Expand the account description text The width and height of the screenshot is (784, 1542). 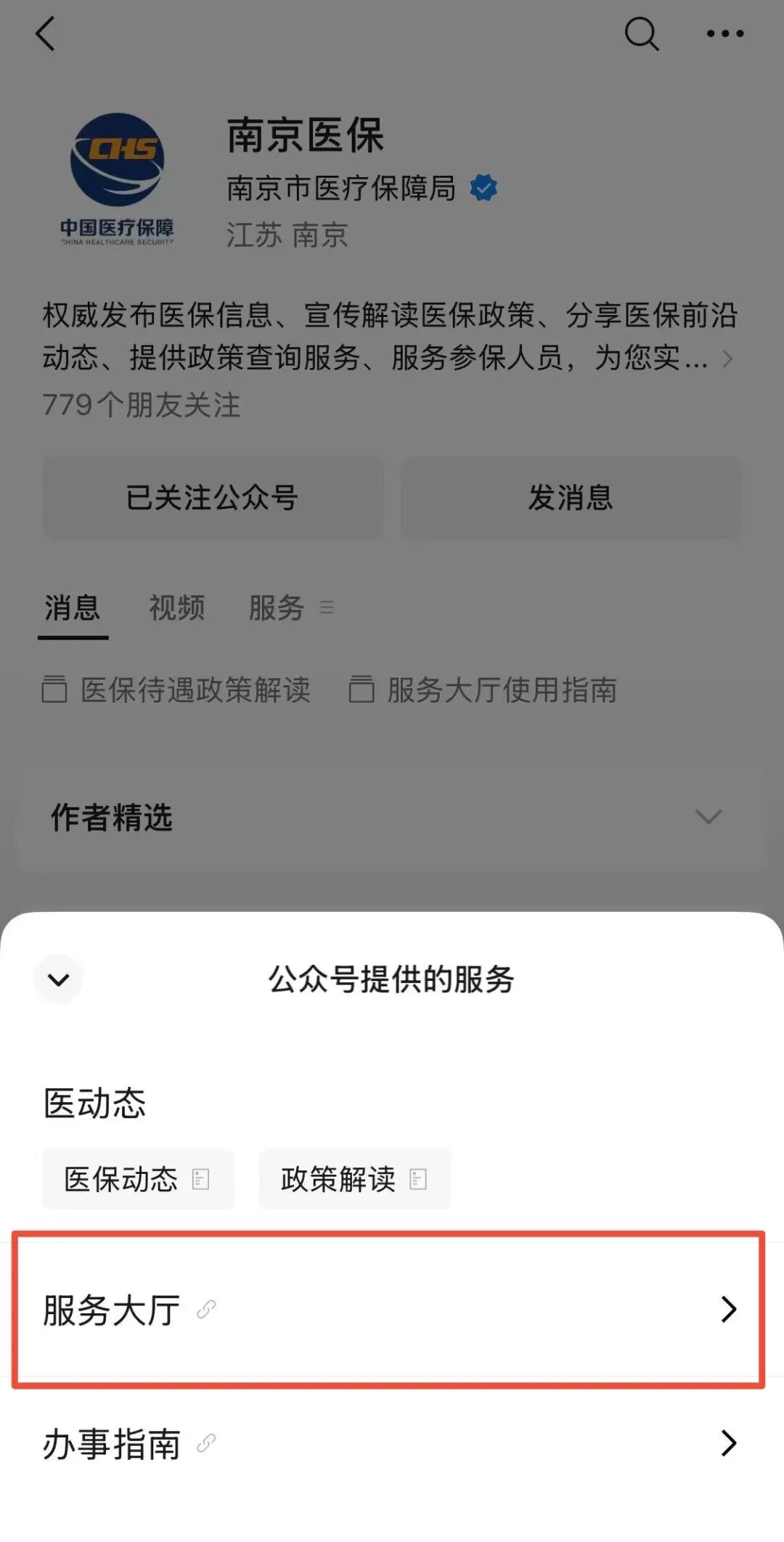tap(727, 359)
